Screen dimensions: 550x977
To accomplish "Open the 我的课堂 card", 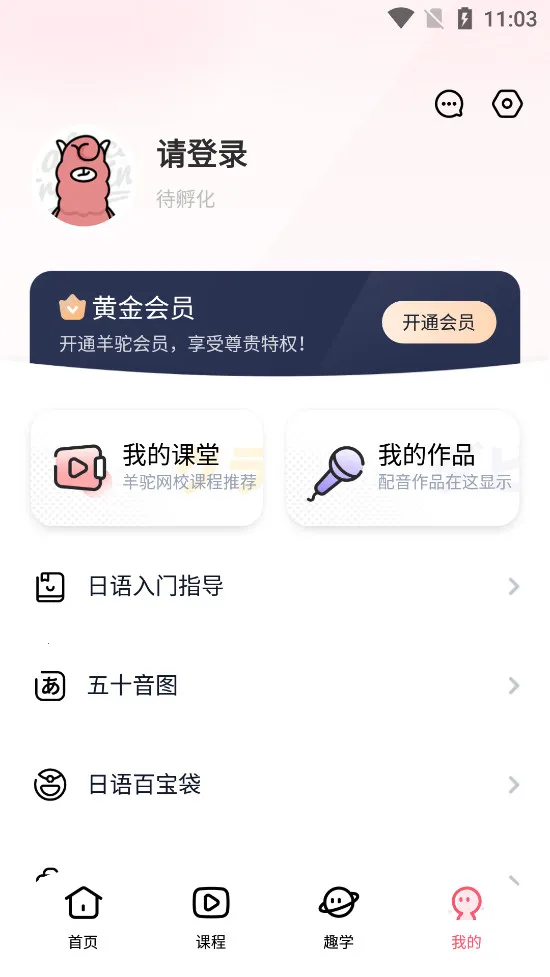I will [147, 468].
